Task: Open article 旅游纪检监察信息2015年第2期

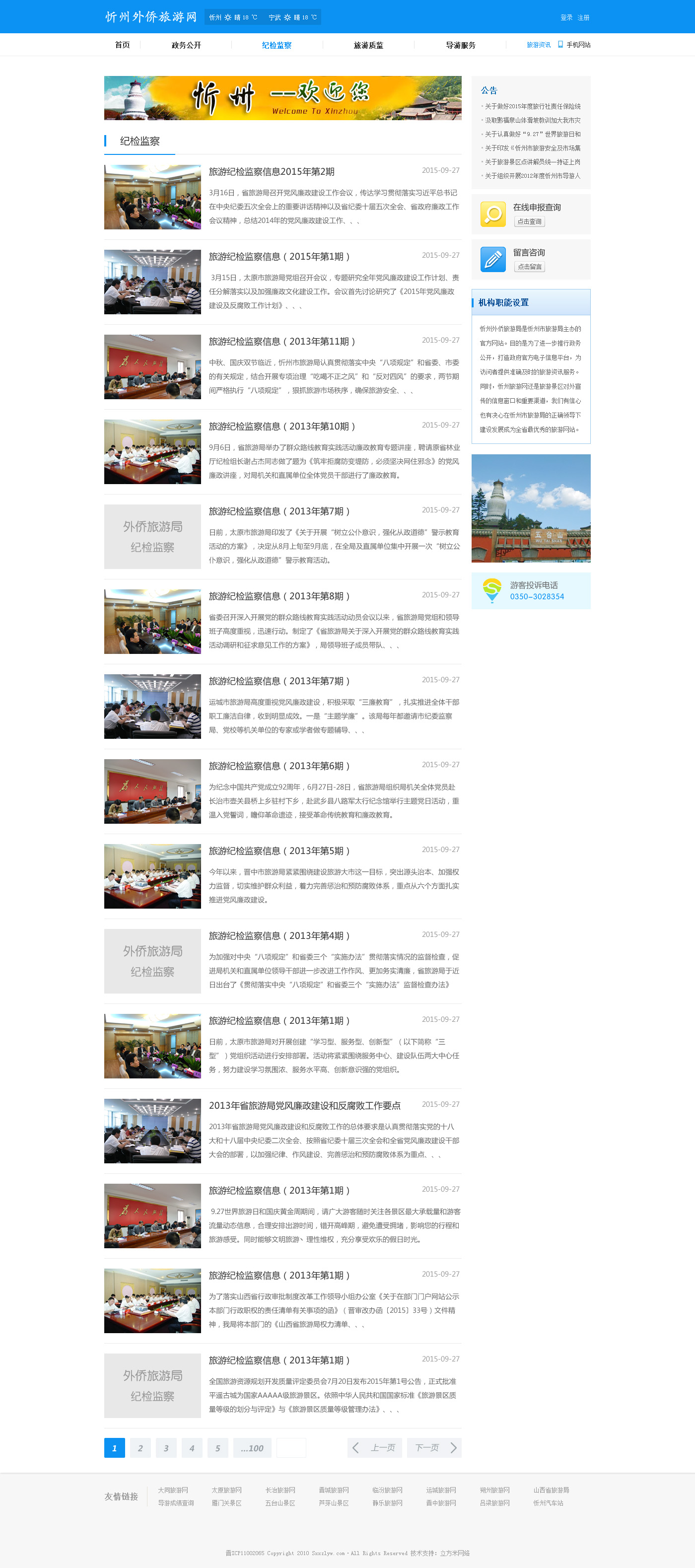Action: [x=272, y=172]
